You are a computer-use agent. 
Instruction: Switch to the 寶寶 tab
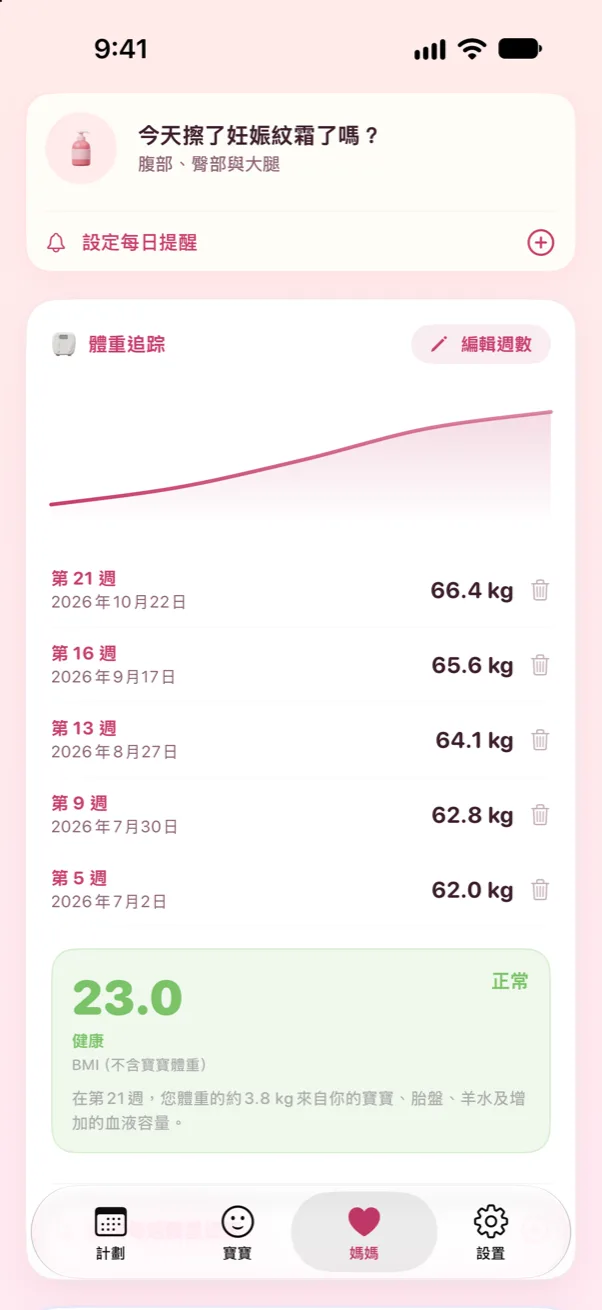237,1232
